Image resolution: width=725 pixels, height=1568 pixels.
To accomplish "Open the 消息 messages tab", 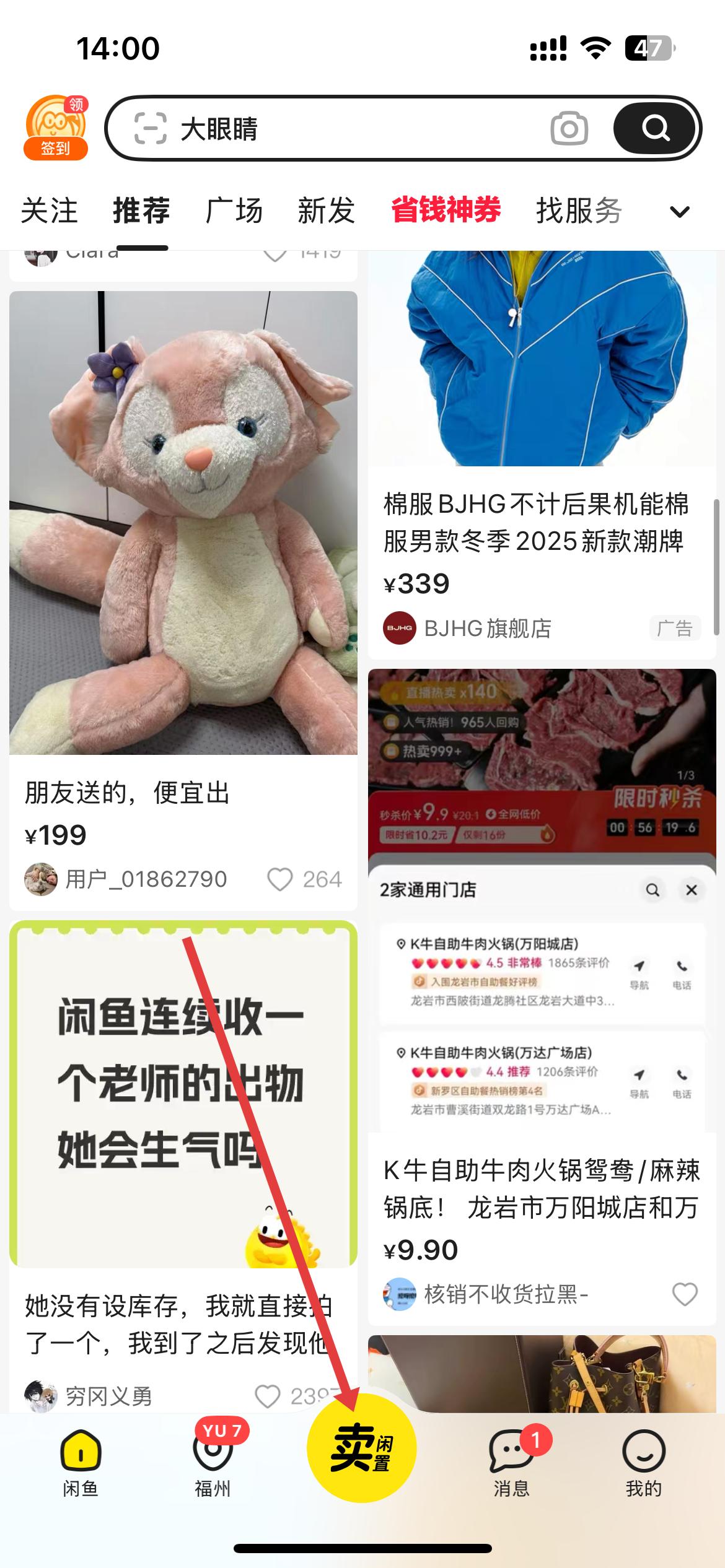I will point(511,1461).
